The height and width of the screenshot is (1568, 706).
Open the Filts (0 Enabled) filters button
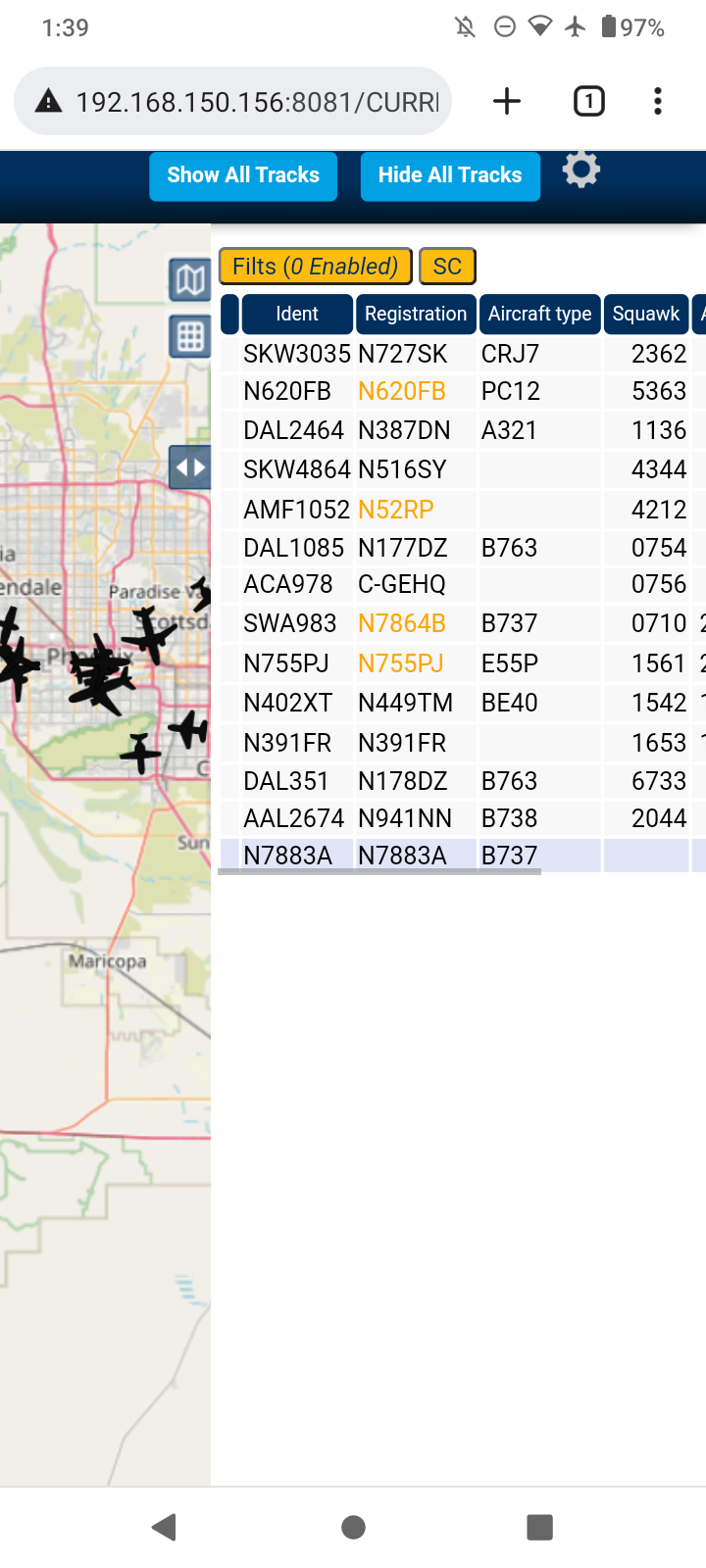click(315, 267)
